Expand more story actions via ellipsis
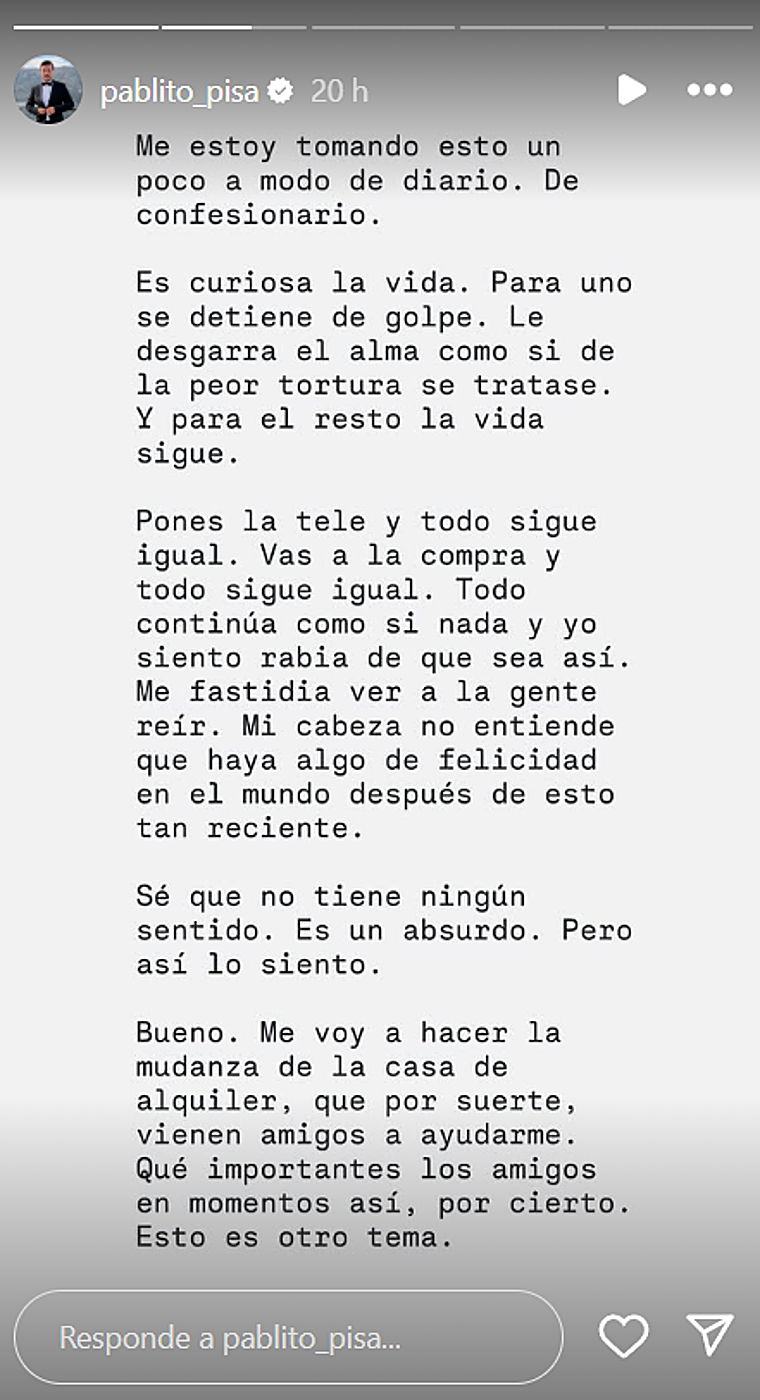Image resolution: width=760 pixels, height=1400 pixels. point(707,90)
